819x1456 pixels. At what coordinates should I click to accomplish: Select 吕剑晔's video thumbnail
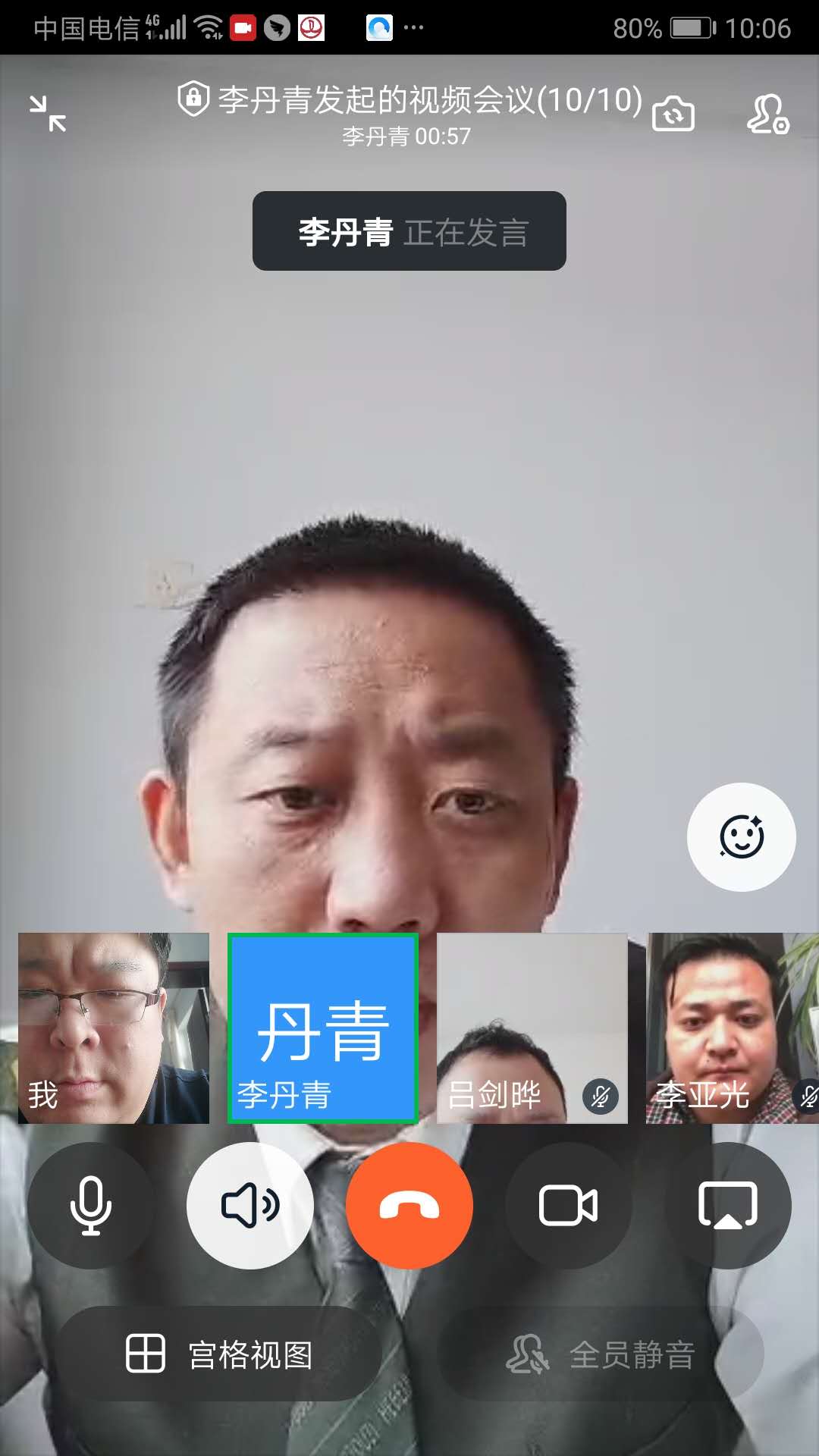pos(532,1028)
